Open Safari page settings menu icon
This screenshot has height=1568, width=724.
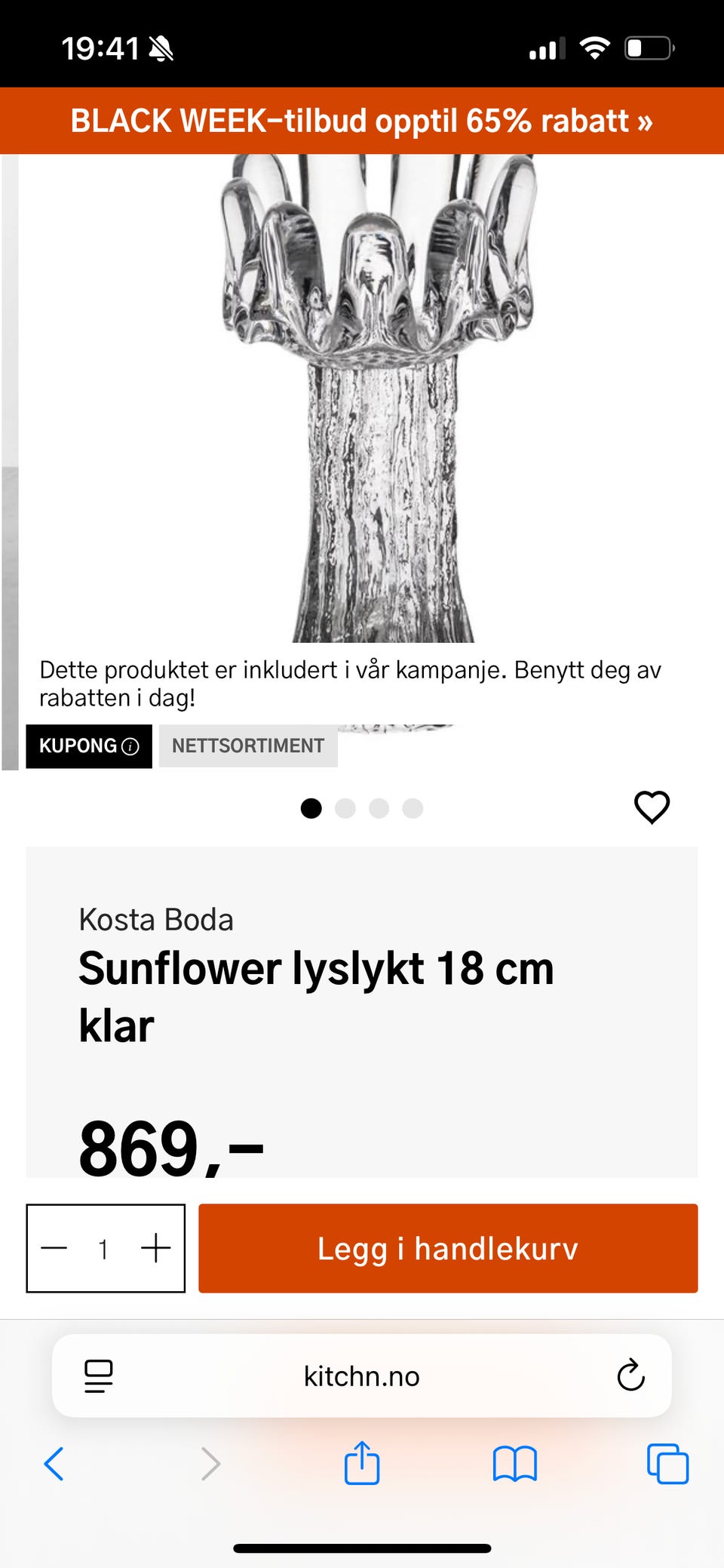coord(99,1376)
